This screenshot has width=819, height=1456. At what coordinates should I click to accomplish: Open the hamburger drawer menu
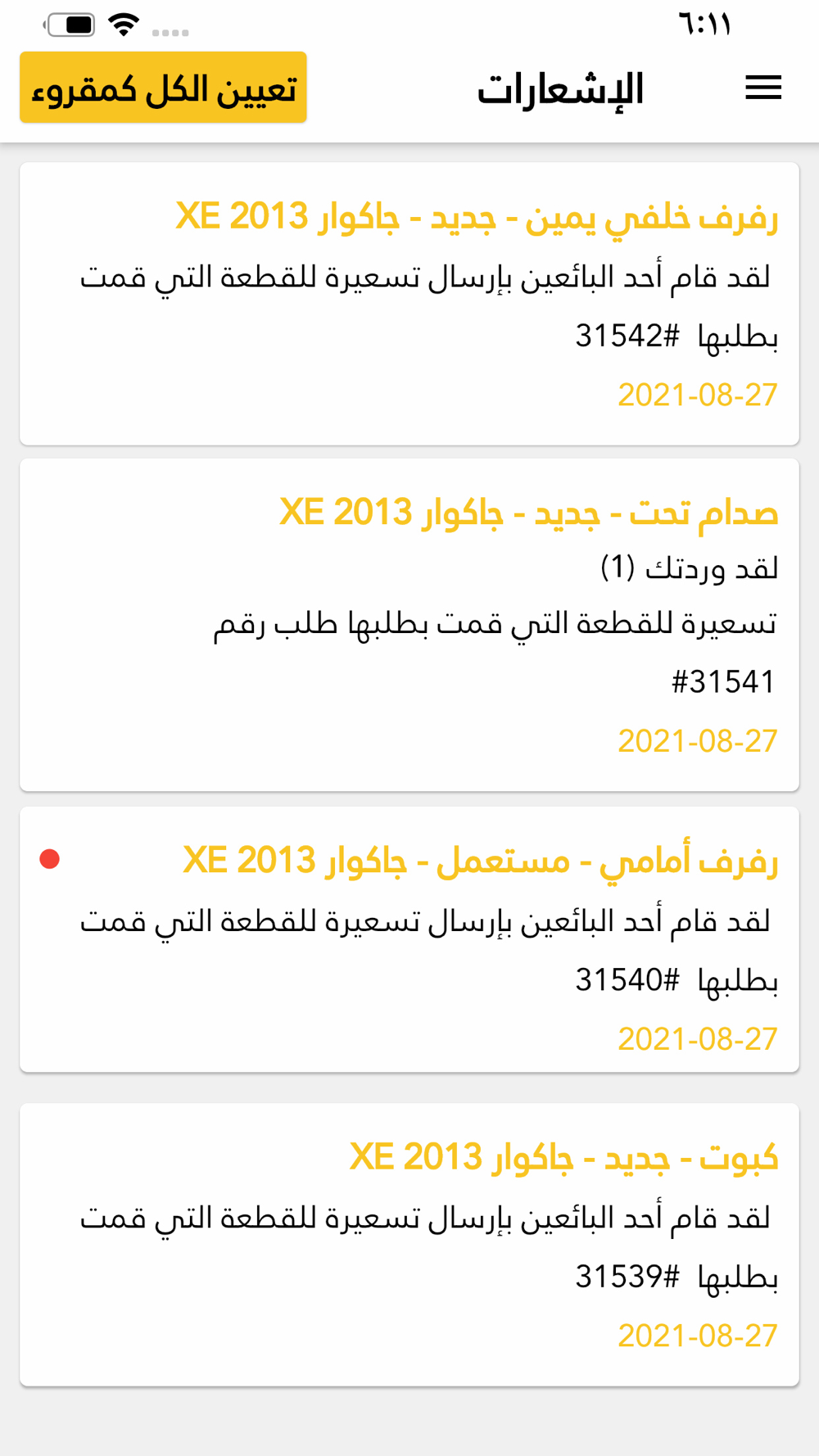pyautogui.click(x=763, y=88)
